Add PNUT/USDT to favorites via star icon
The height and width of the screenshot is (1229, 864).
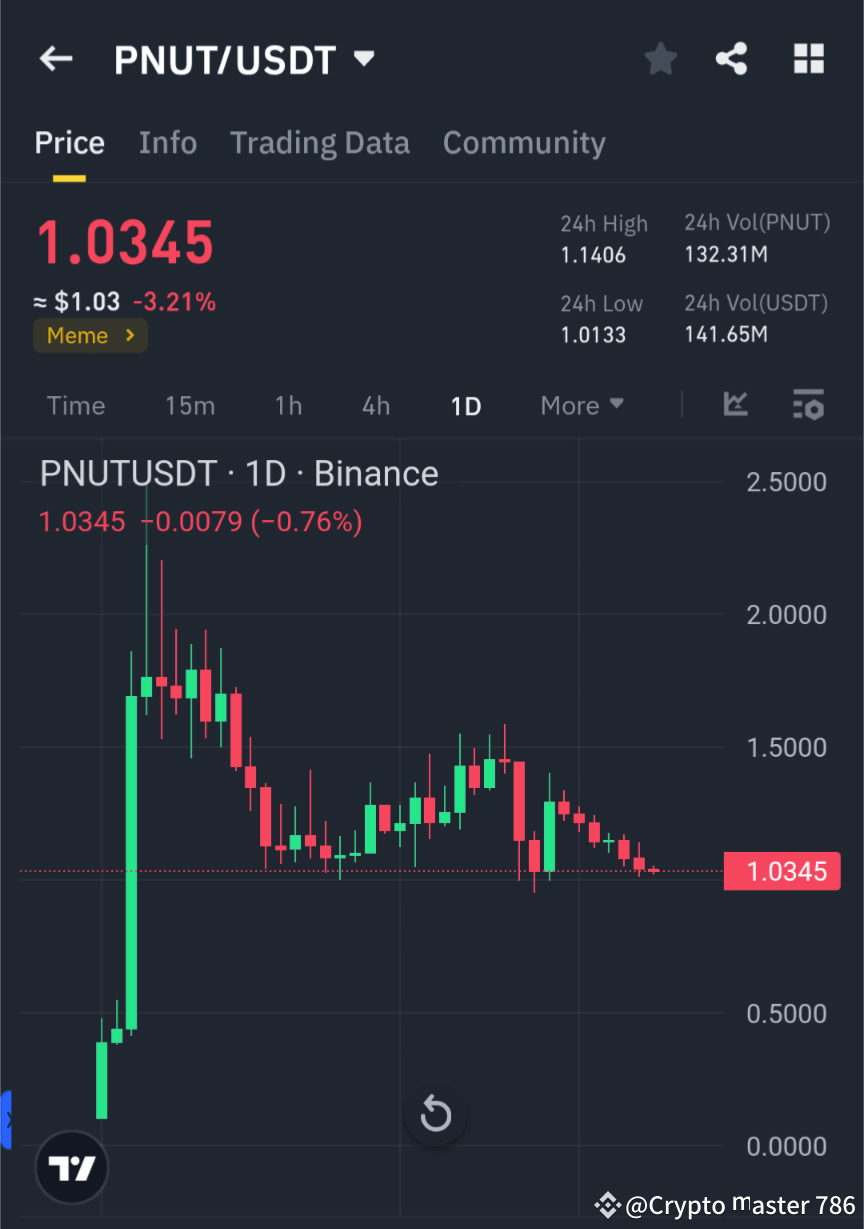pyautogui.click(x=660, y=58)
